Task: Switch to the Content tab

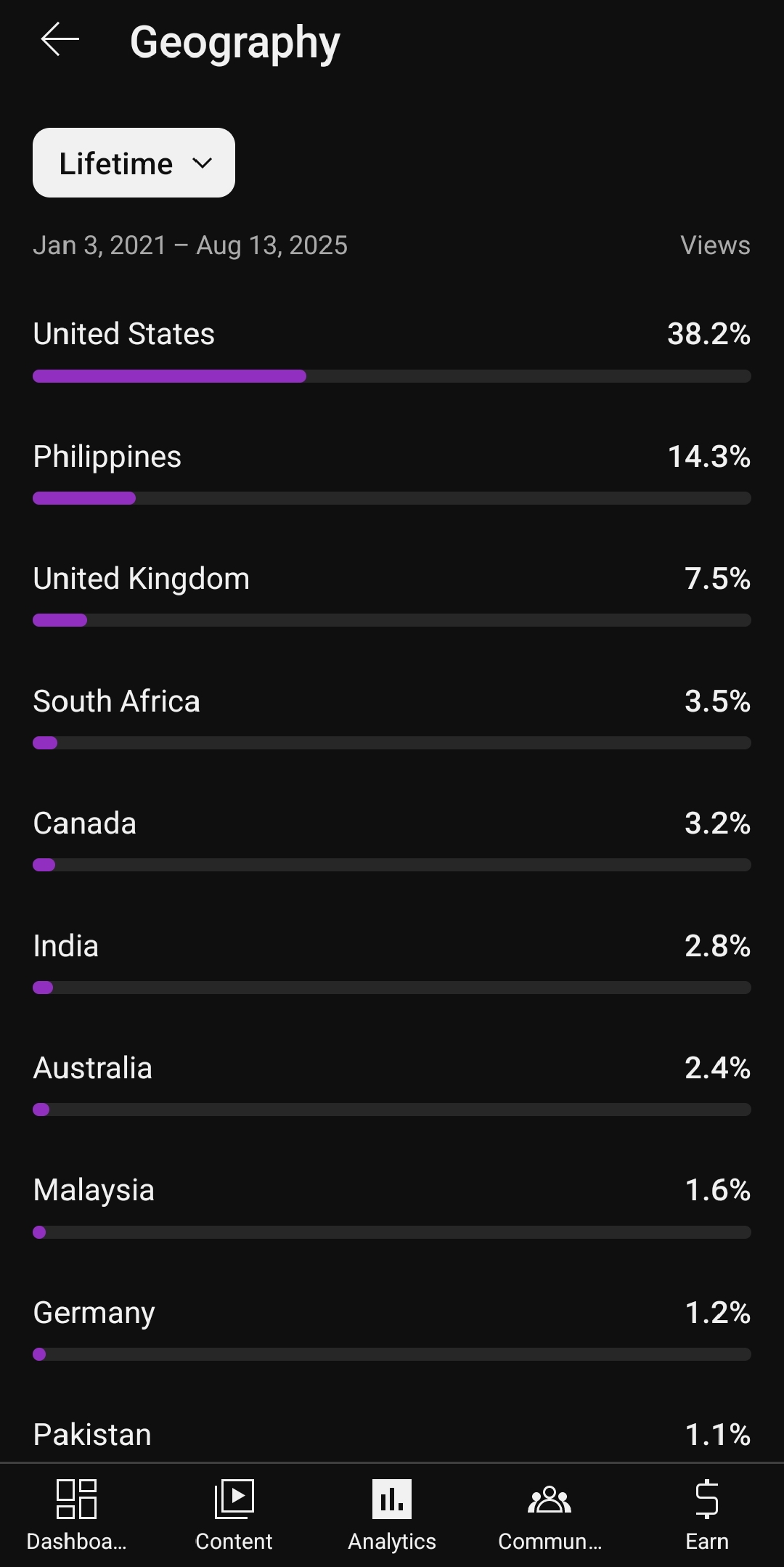Action: (x=234, y=1515)
